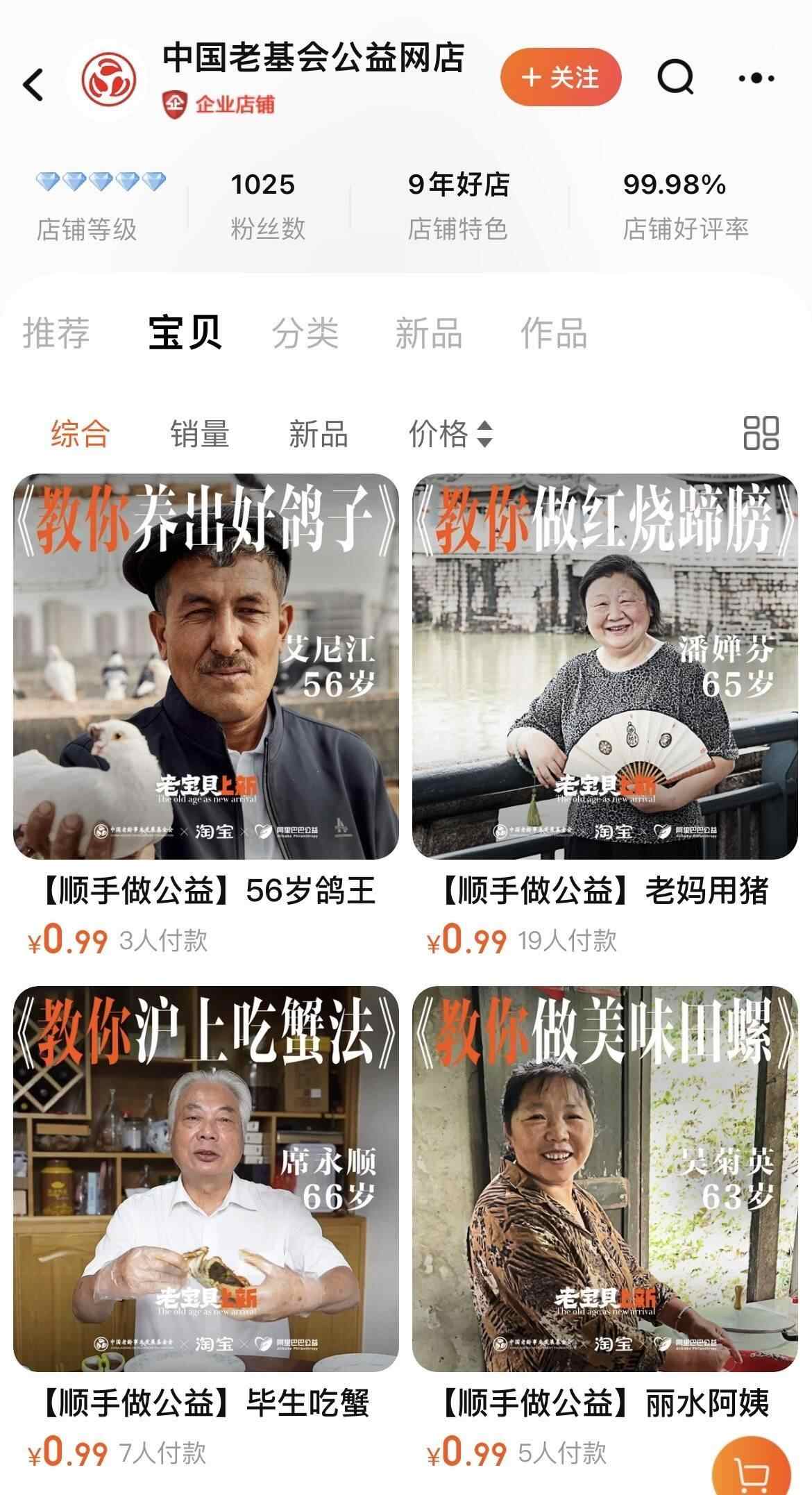The image size is (812, 1495).
Task: Switch to the 推荐 tab
Action: 56,333
